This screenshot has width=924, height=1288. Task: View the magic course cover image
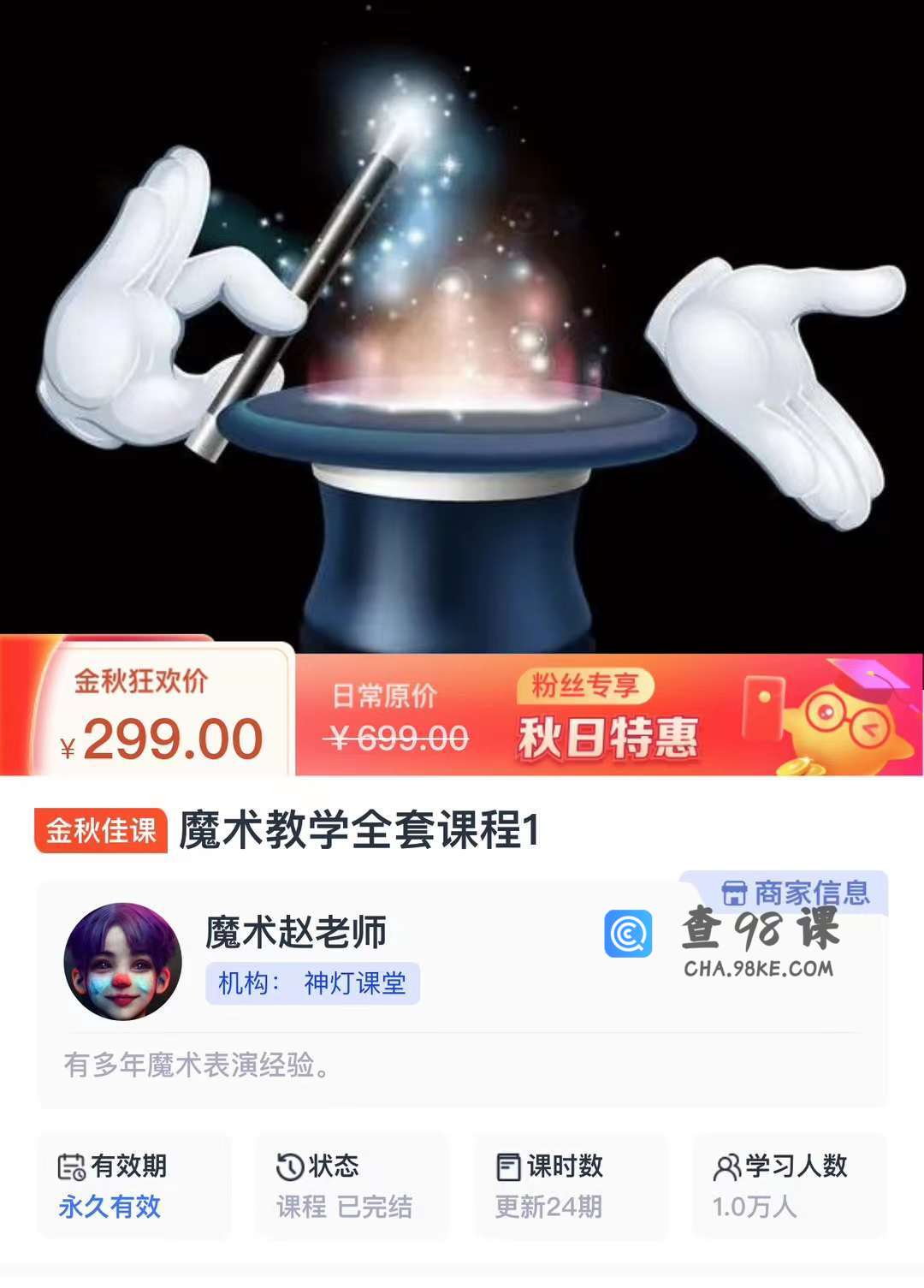pos(462,325)
